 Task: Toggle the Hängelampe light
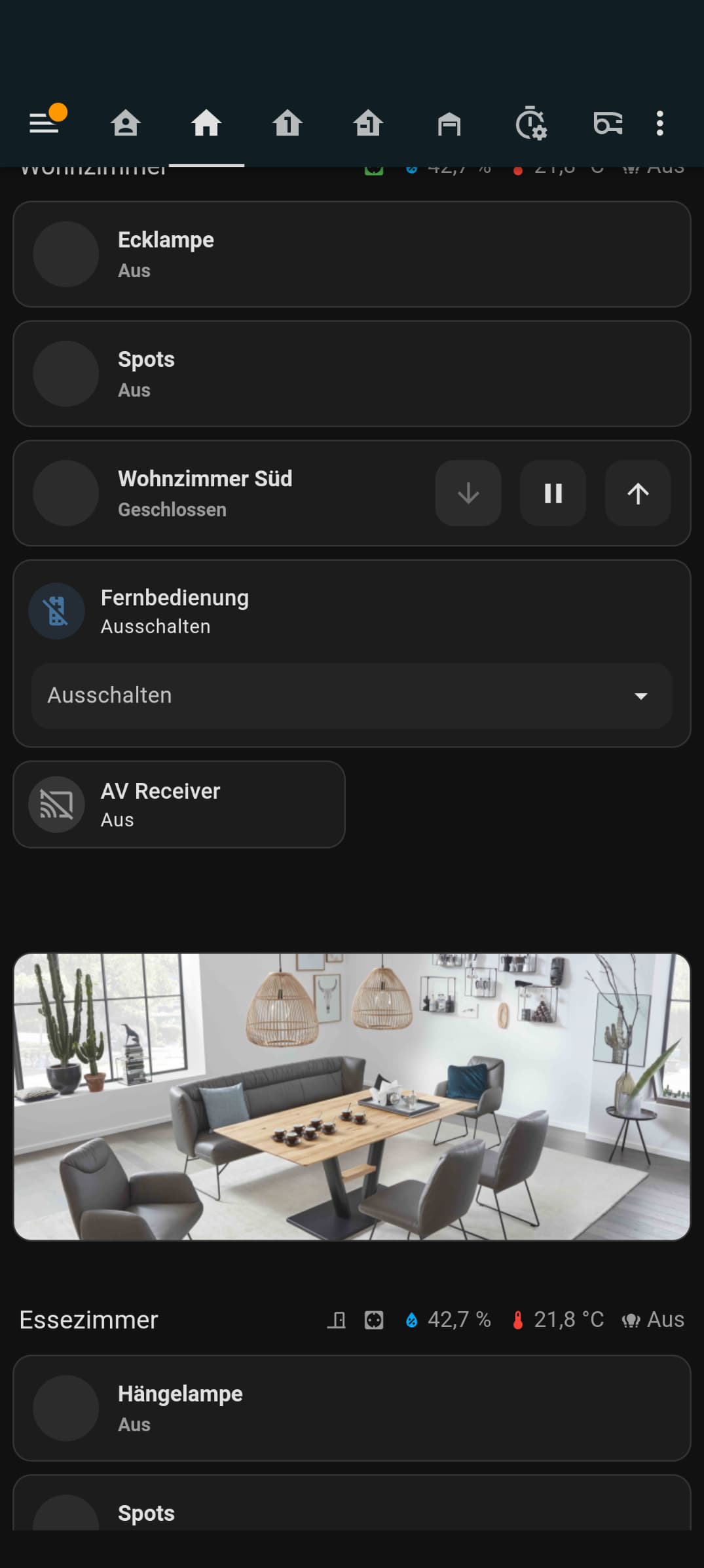pyautogui.click(x=66, y=1408)
